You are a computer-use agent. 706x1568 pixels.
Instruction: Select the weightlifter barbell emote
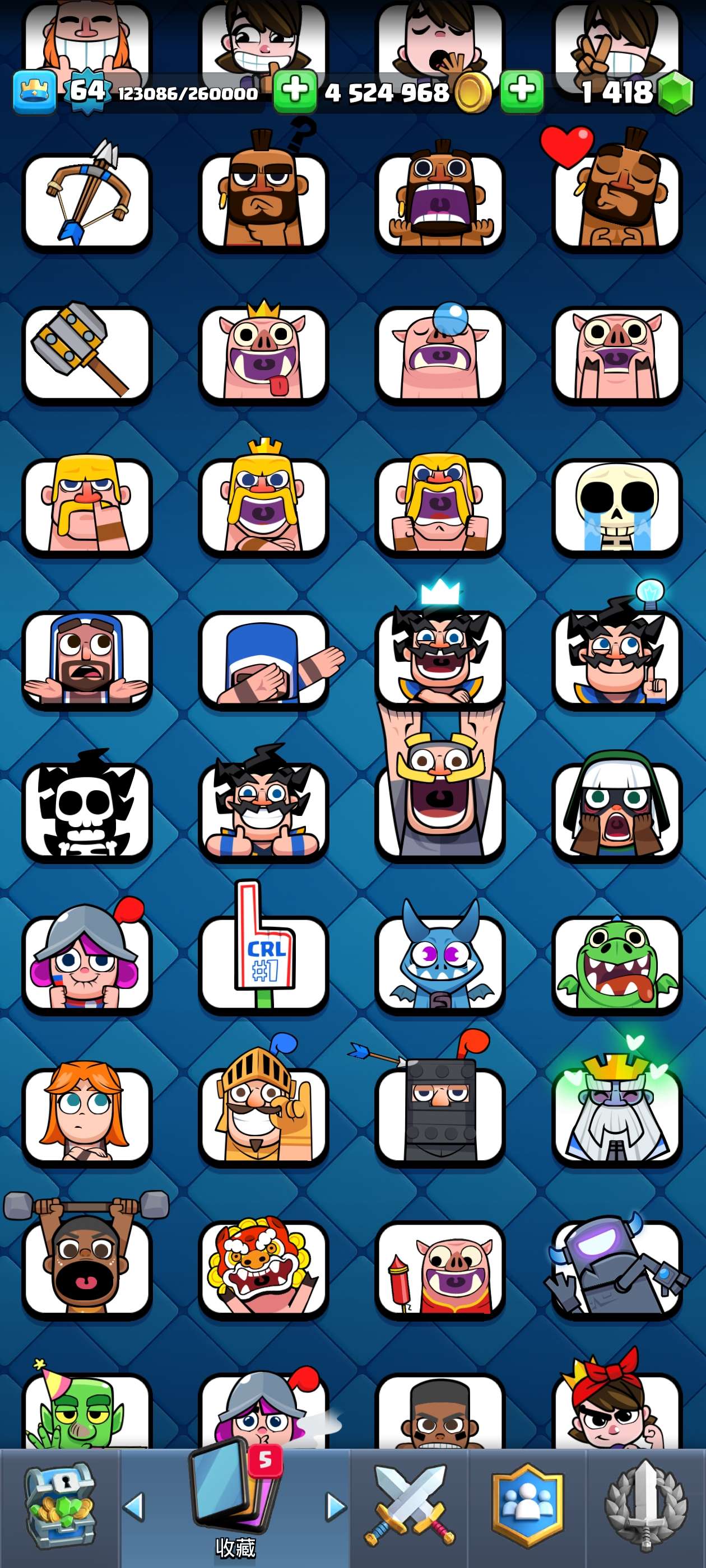pos(86,1267)
